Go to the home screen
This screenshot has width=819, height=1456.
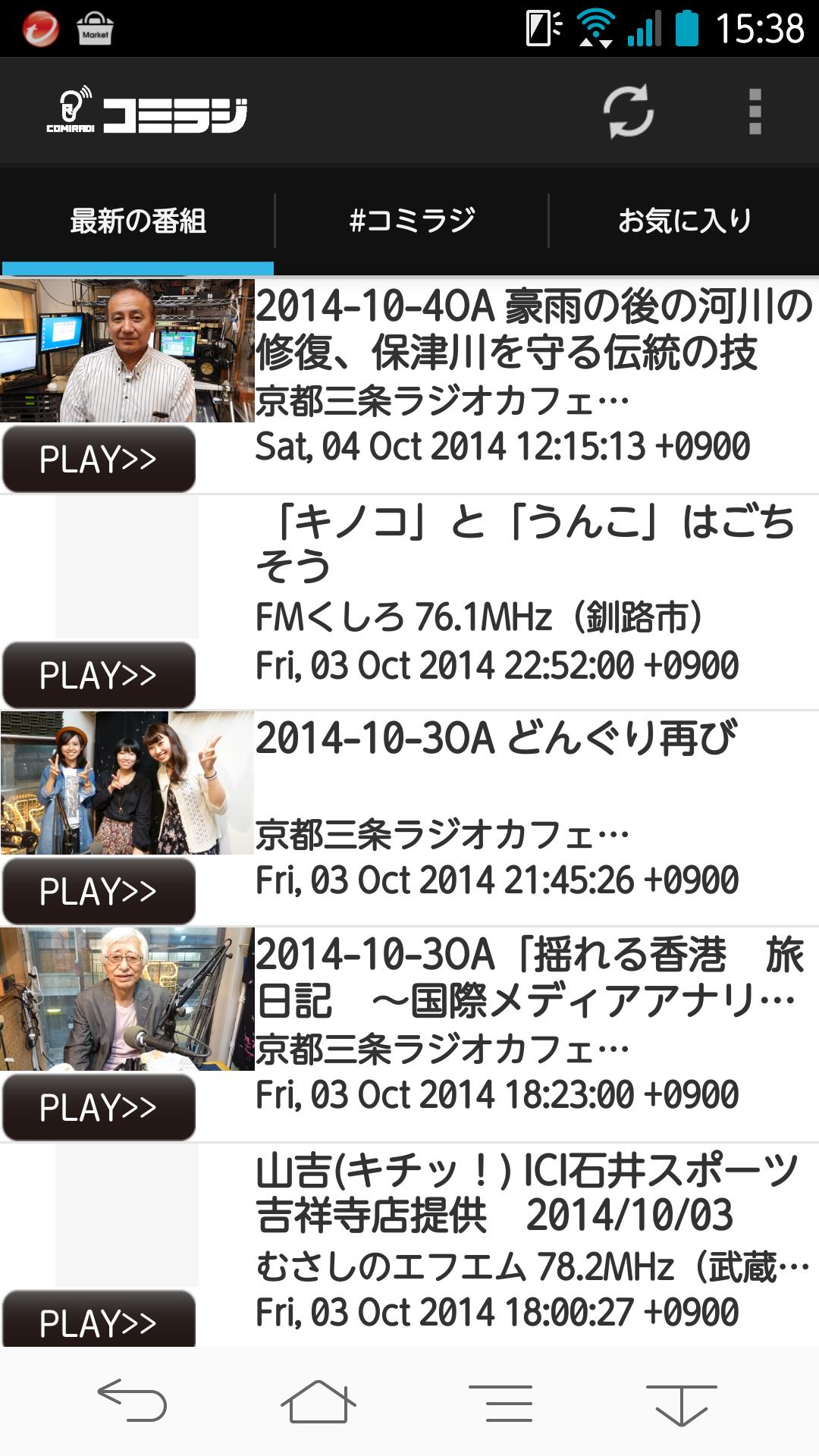pyautogui.click(x=318, y=1401)
